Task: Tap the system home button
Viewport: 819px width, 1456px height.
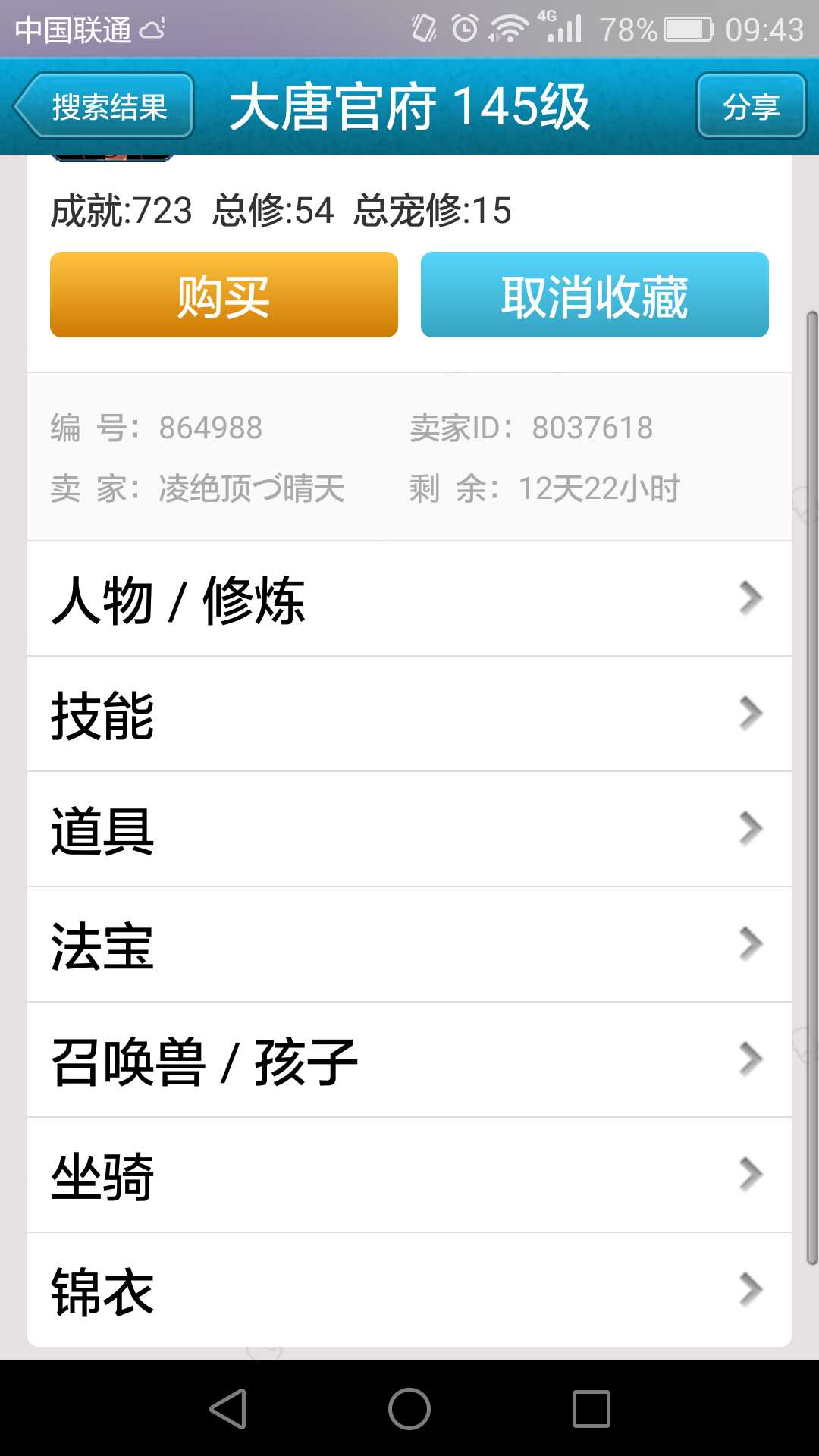Action: click(409, 1409)
